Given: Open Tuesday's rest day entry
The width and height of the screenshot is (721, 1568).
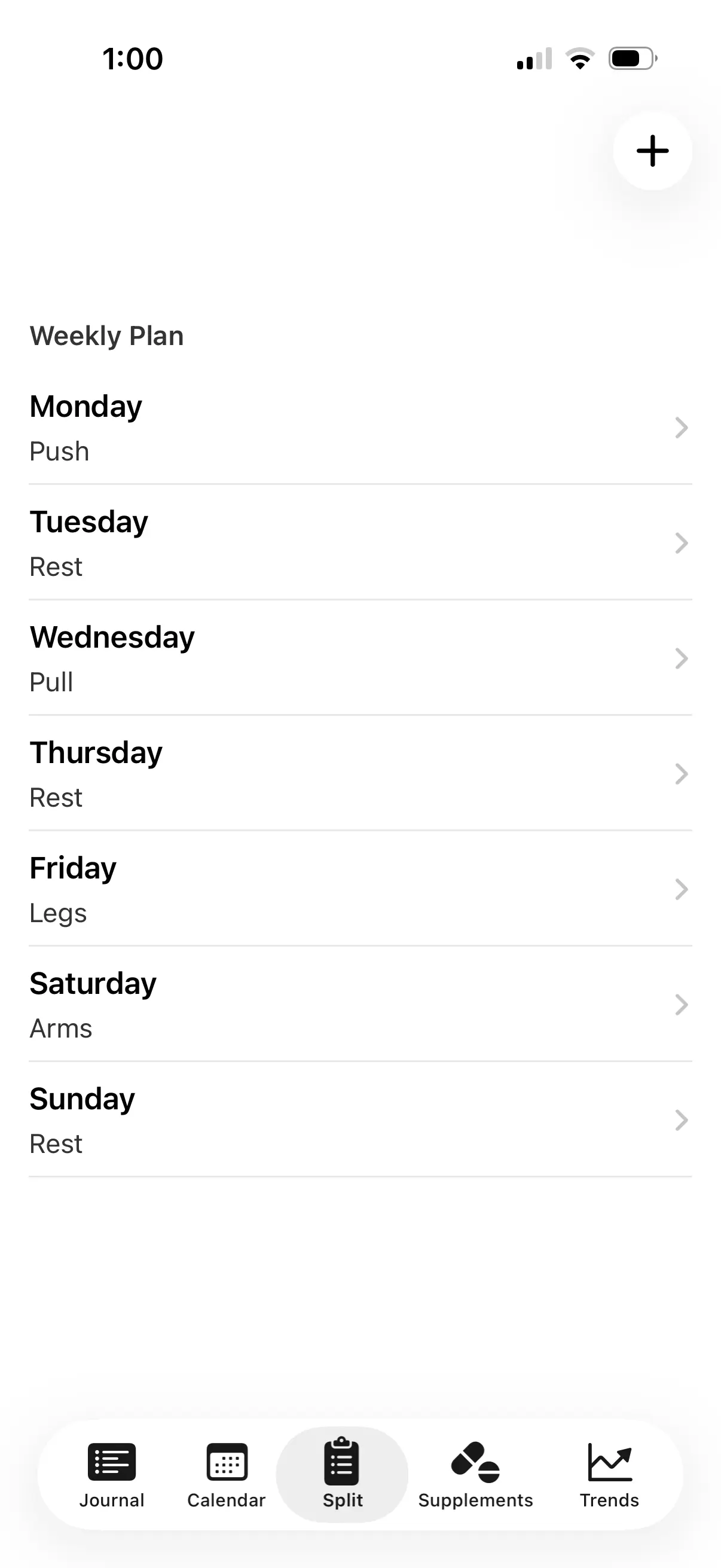Looking at the screenshot, I should (x=360, y=543).
